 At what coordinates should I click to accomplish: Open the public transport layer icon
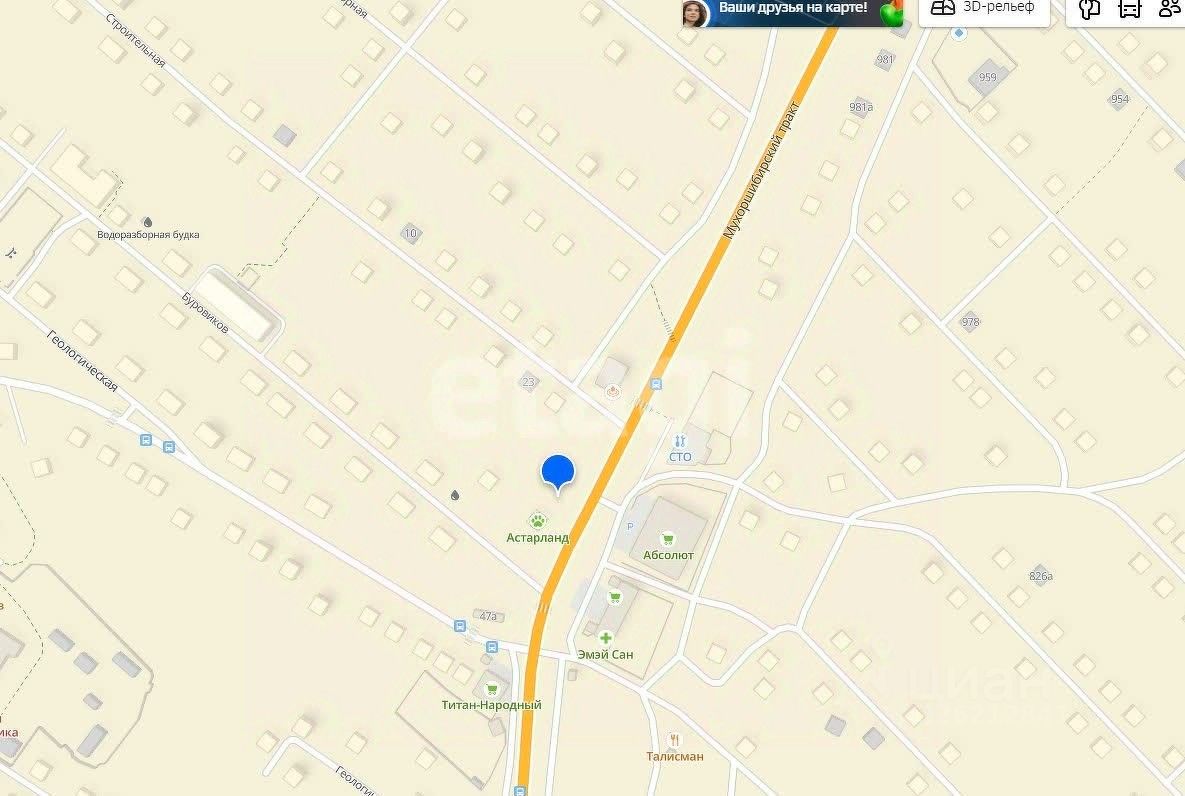tap(1129, 10)
